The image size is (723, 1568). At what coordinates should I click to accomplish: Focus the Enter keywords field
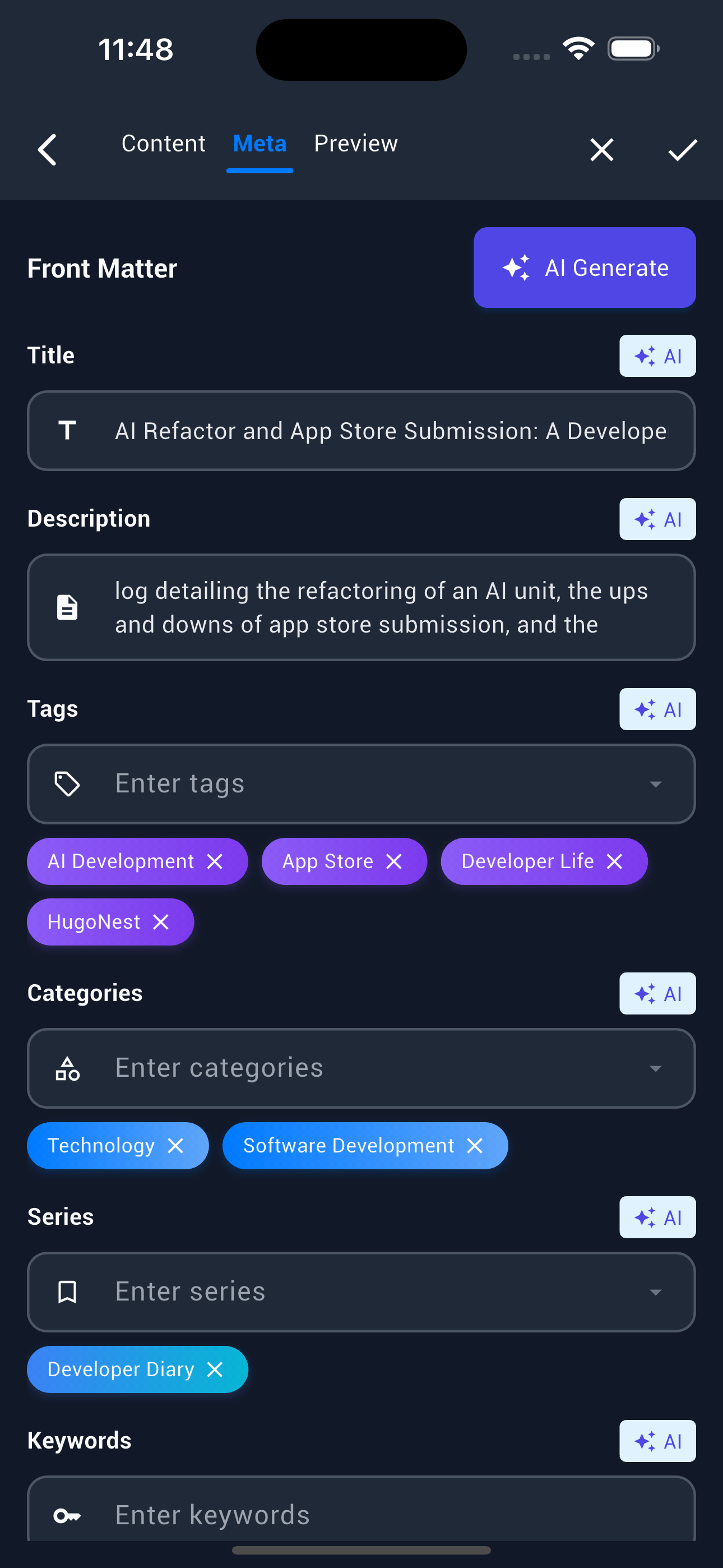tap(361, 1510)
